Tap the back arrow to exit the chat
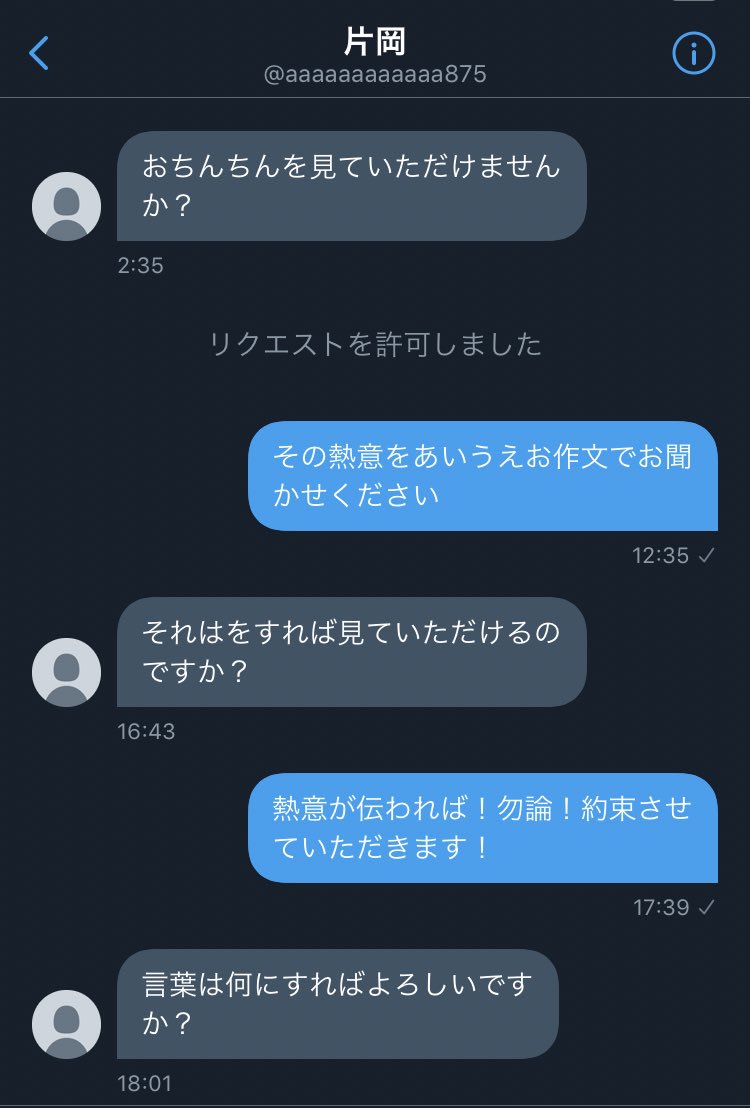Image resolution: width=750 pixels, height=1108 pixels. click(x=38, y=54)
